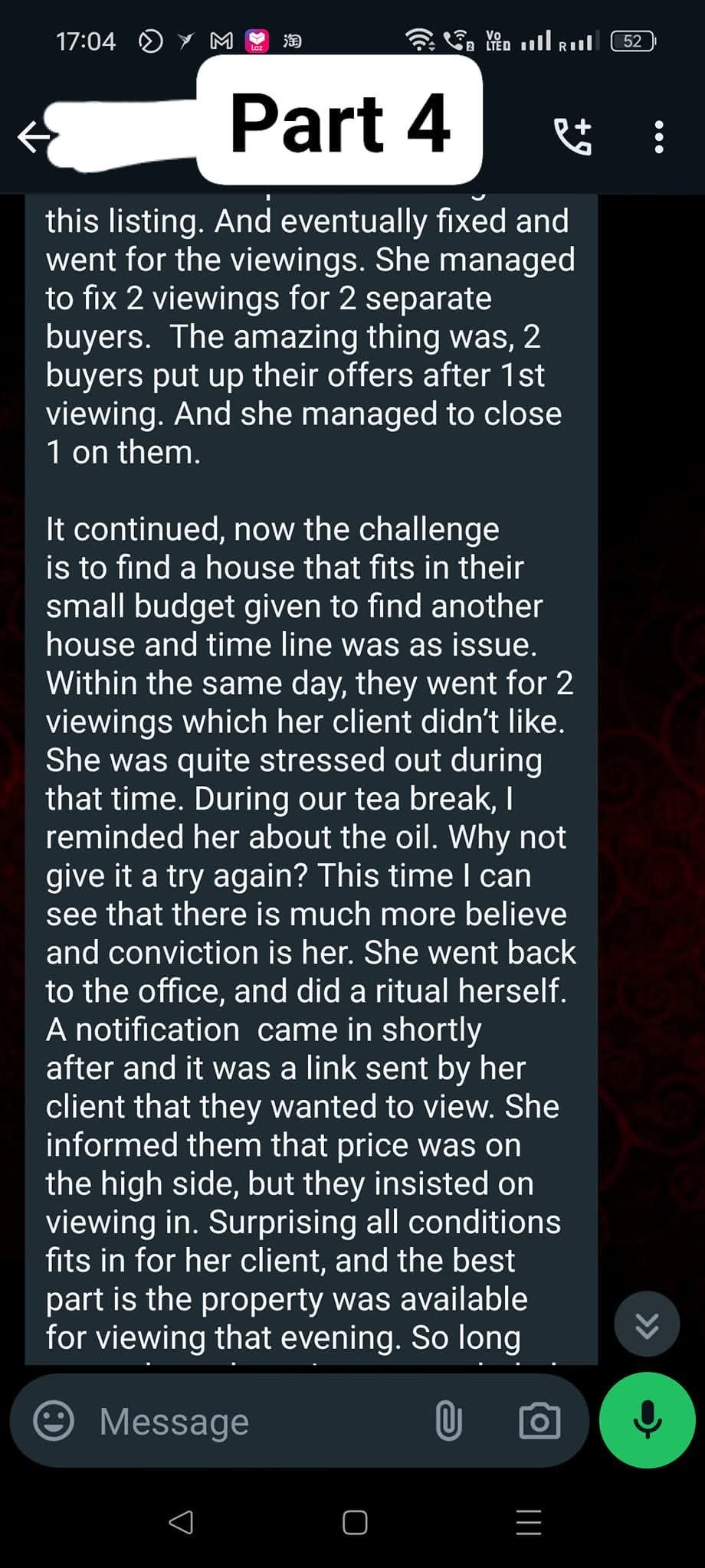This screenshot has width=705, height=1568.
Task: Open the emoji picker
Action: tap(54, 1422)
